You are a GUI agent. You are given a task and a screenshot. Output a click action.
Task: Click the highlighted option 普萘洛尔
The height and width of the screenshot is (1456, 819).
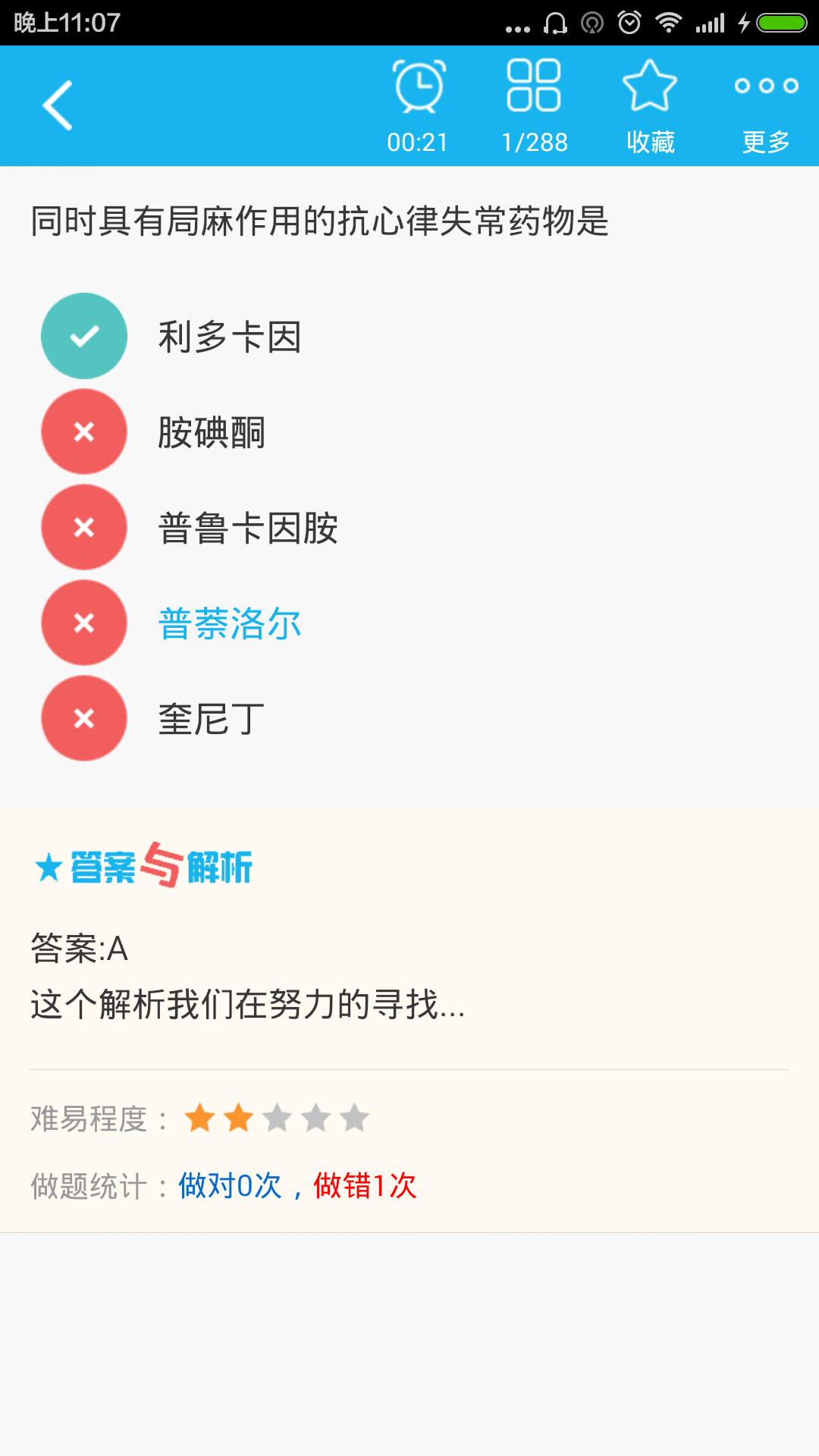(x=229, y=623)
